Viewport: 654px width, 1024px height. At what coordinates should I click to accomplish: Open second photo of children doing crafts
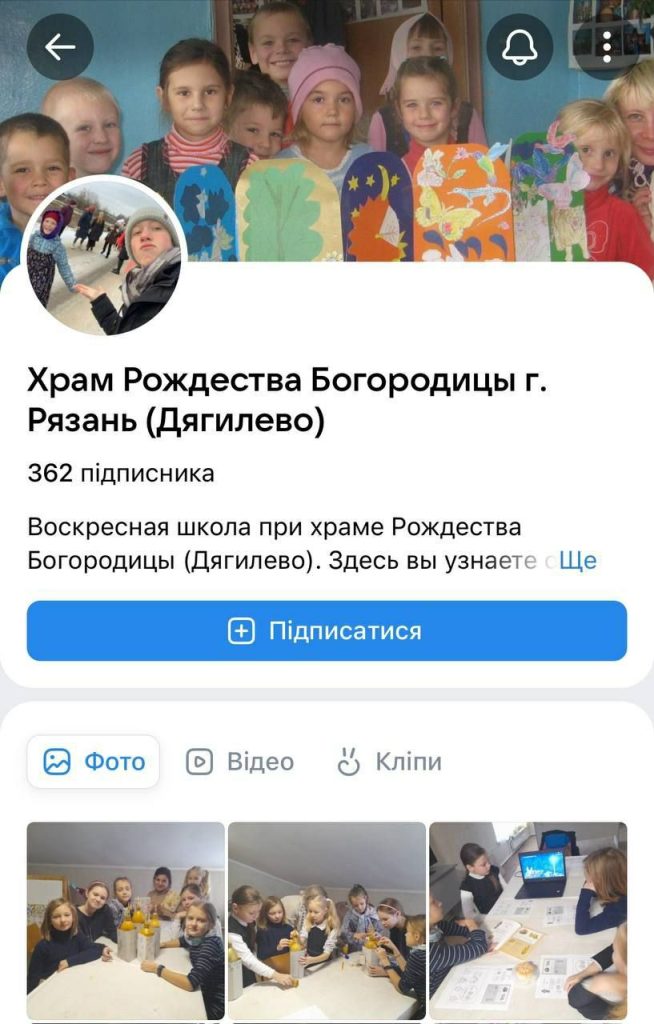[327, 920]
